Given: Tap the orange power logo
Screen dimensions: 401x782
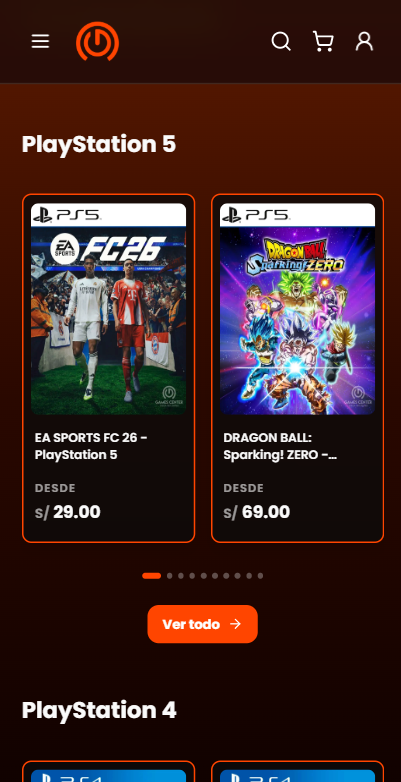Looking at the screenshot, I should [97, 41].
